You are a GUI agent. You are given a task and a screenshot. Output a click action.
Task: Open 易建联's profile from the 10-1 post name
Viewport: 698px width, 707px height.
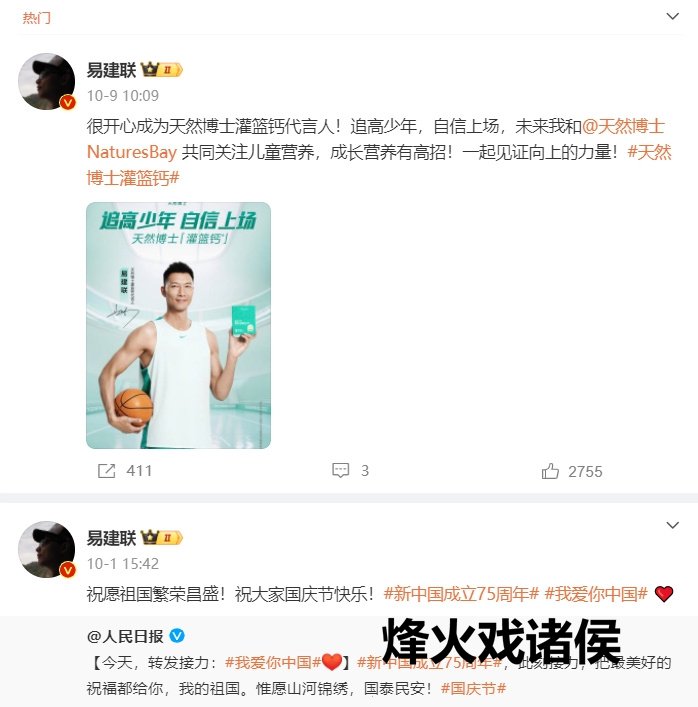110,537
